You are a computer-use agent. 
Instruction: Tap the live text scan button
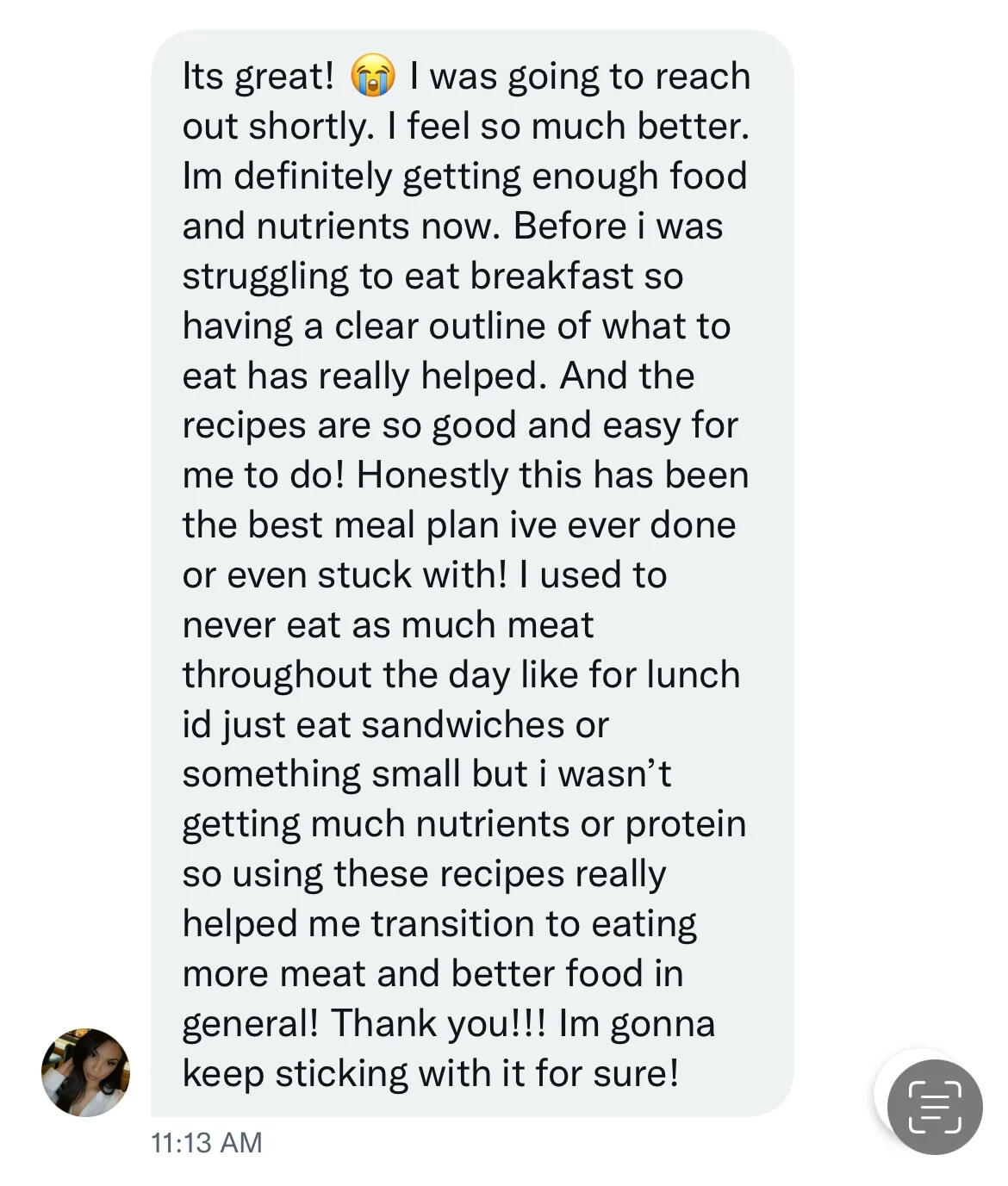[935, 1107]
